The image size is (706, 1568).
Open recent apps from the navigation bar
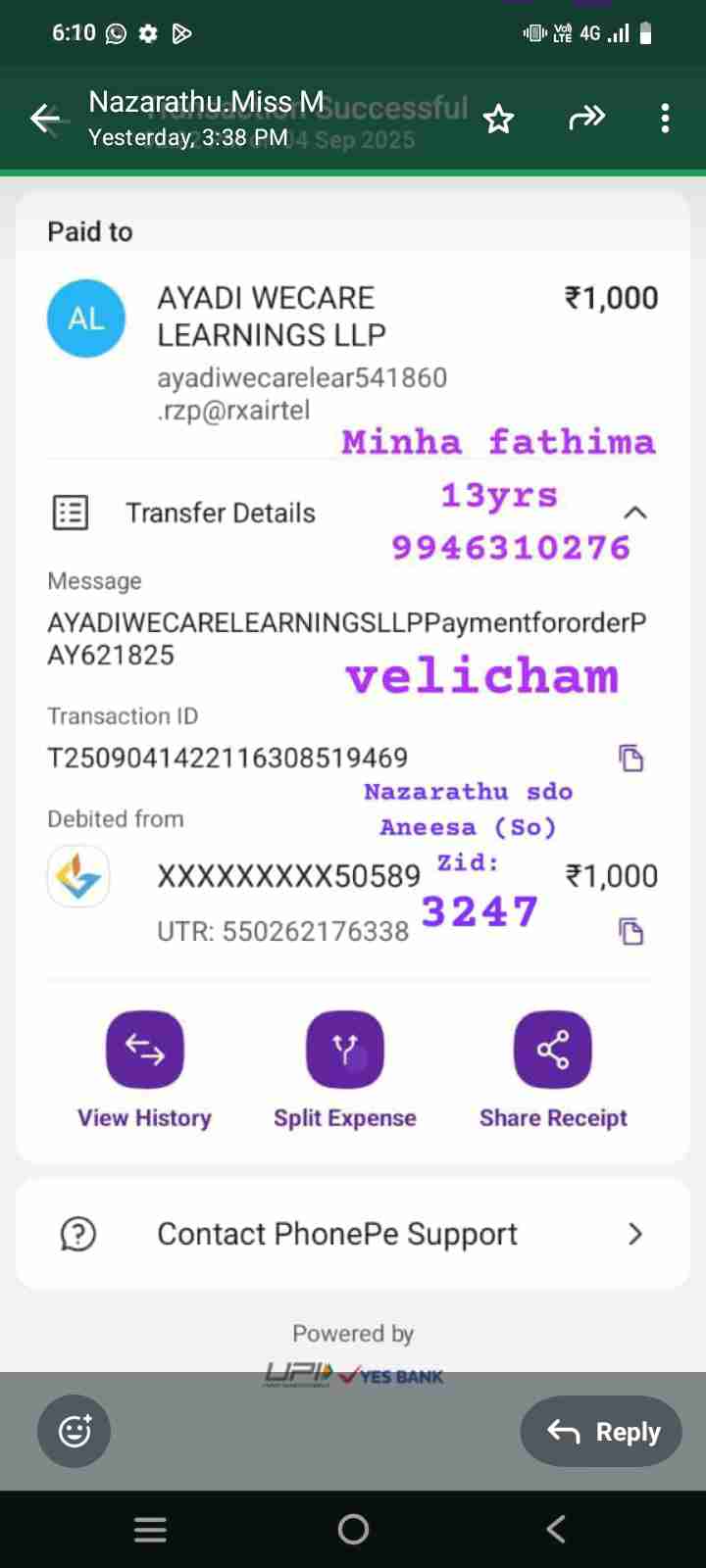(x=150, y=1529)
